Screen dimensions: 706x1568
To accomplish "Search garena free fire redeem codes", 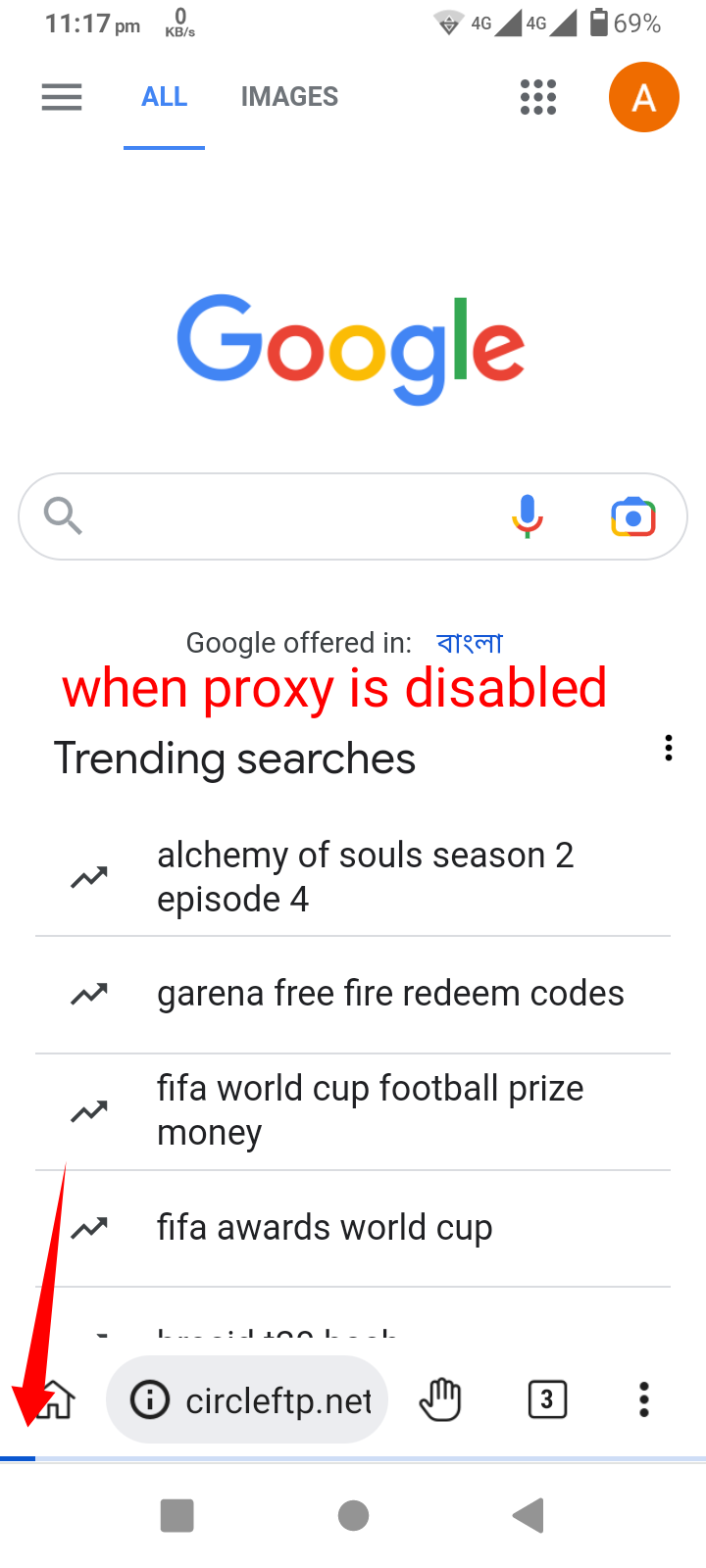I will point(390,994).
